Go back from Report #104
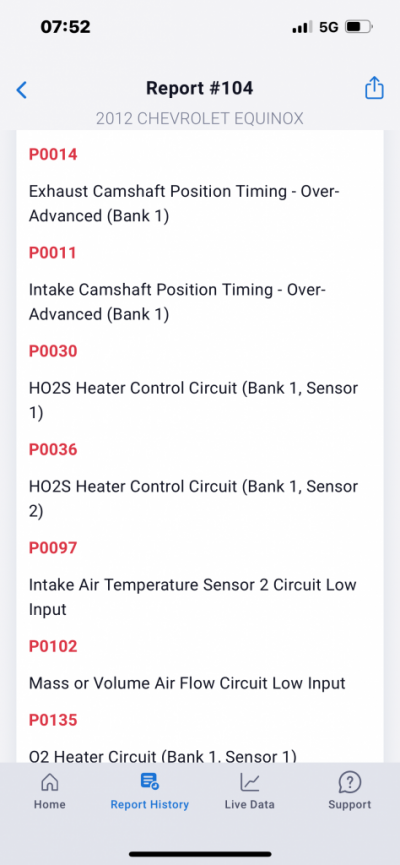The width and height of the screenshot is (400, 865). (22, 89)
